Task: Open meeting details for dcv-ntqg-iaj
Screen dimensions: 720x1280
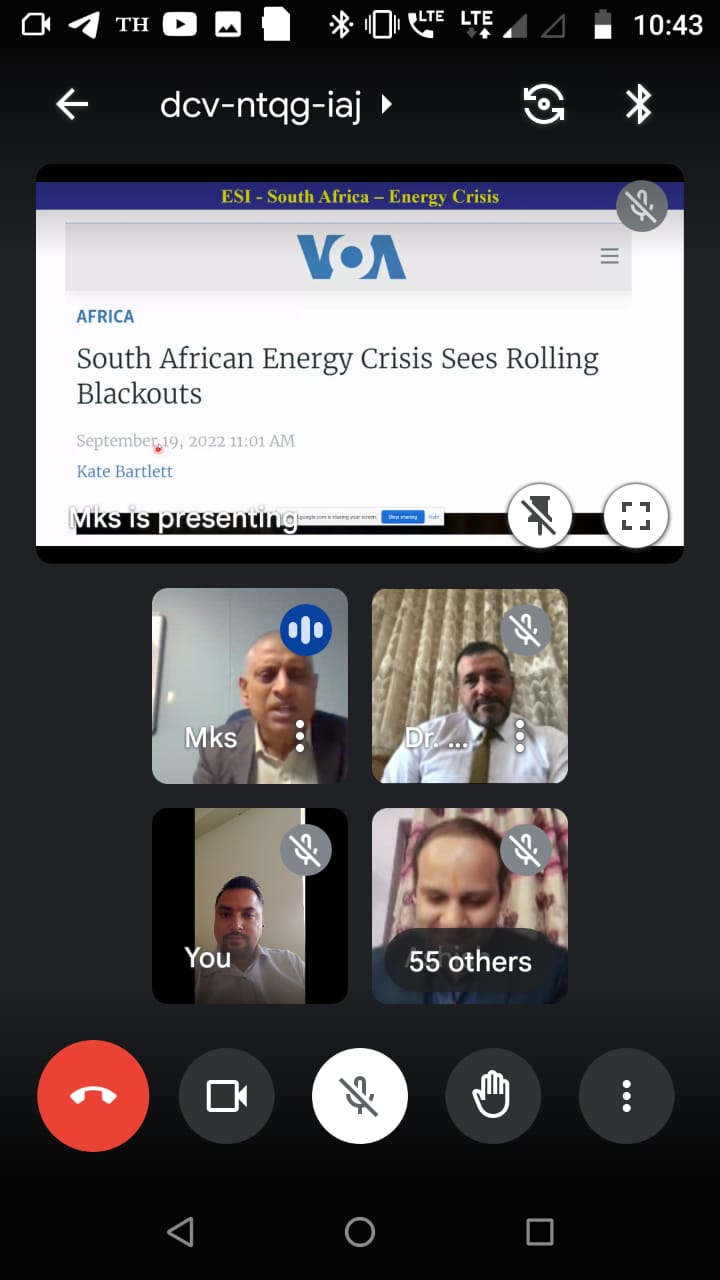Action: pyautogui.click(x=275, y=104)
